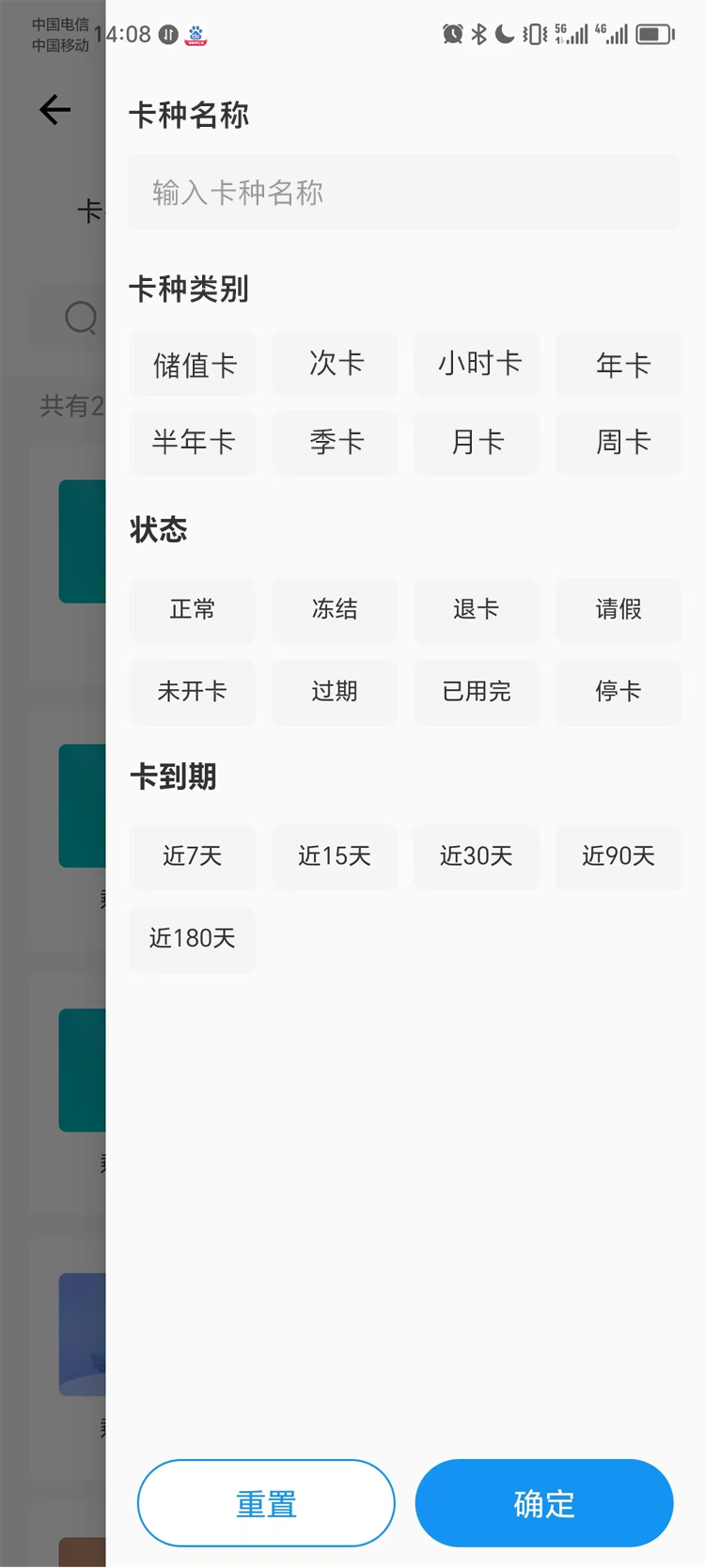This screenshot has height=1568, width=705.
Task: Go back using the arrow icon
Action: 55,110
